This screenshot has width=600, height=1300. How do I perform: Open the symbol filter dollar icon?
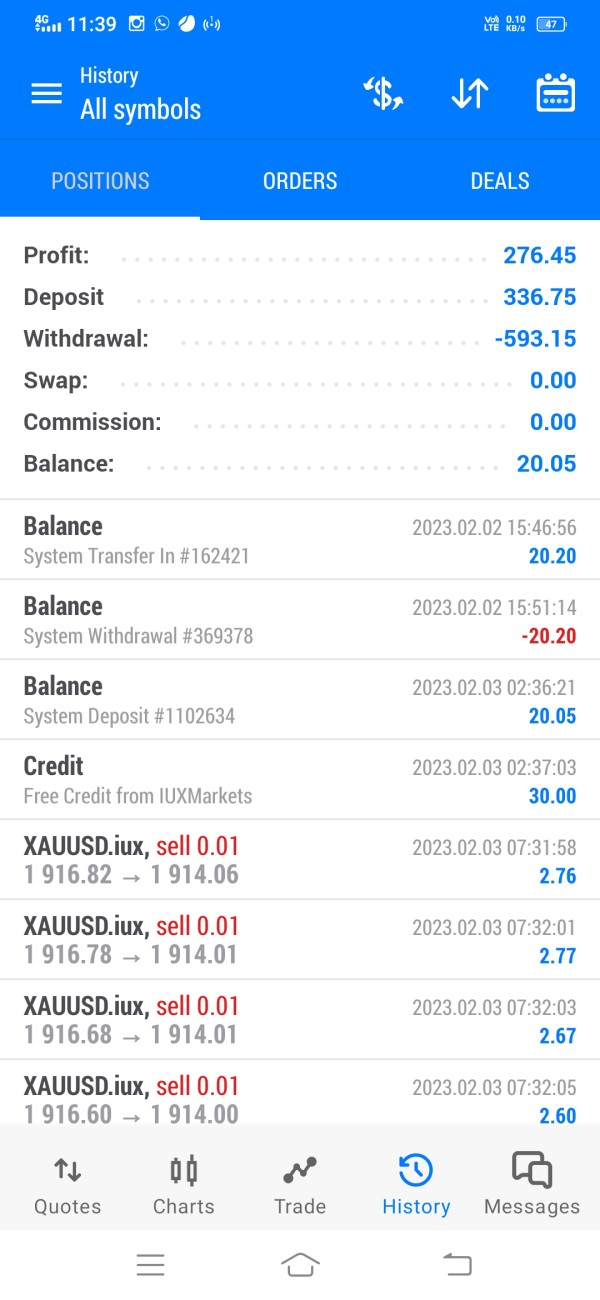[x=382, y=94]
